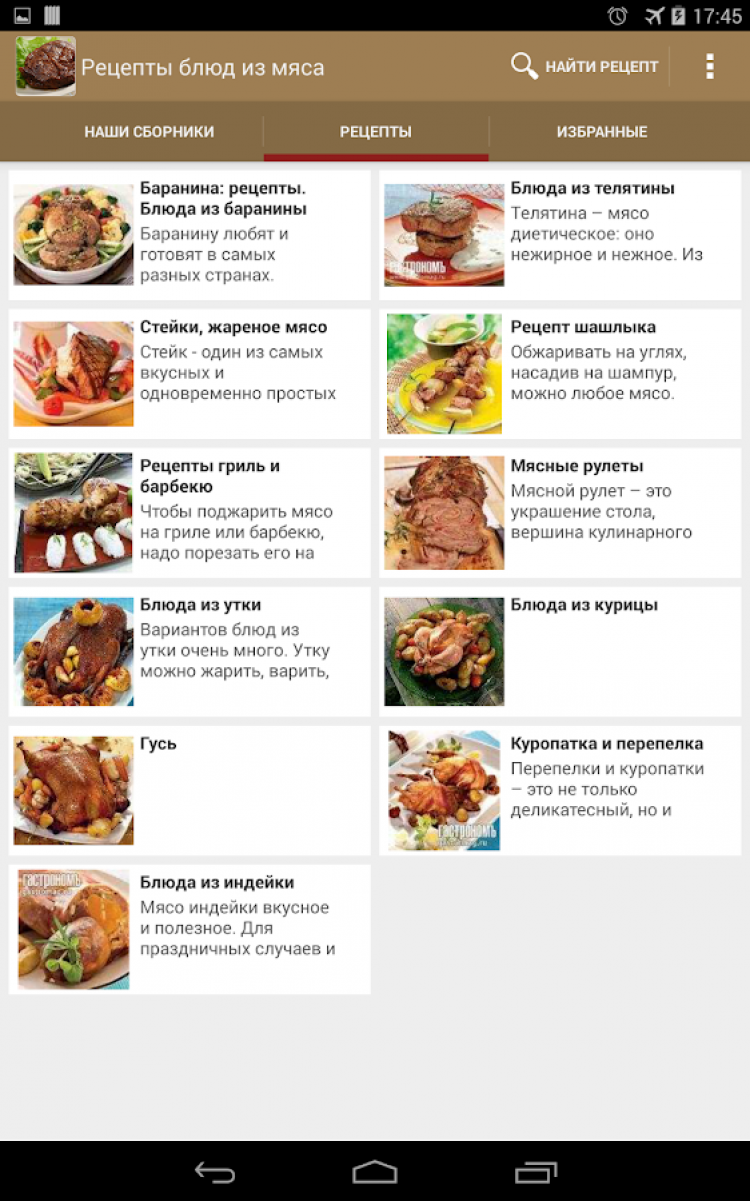
Task: Tap the НАЙТИ РЕЦЕПТ search button
Action: [585, 67]
